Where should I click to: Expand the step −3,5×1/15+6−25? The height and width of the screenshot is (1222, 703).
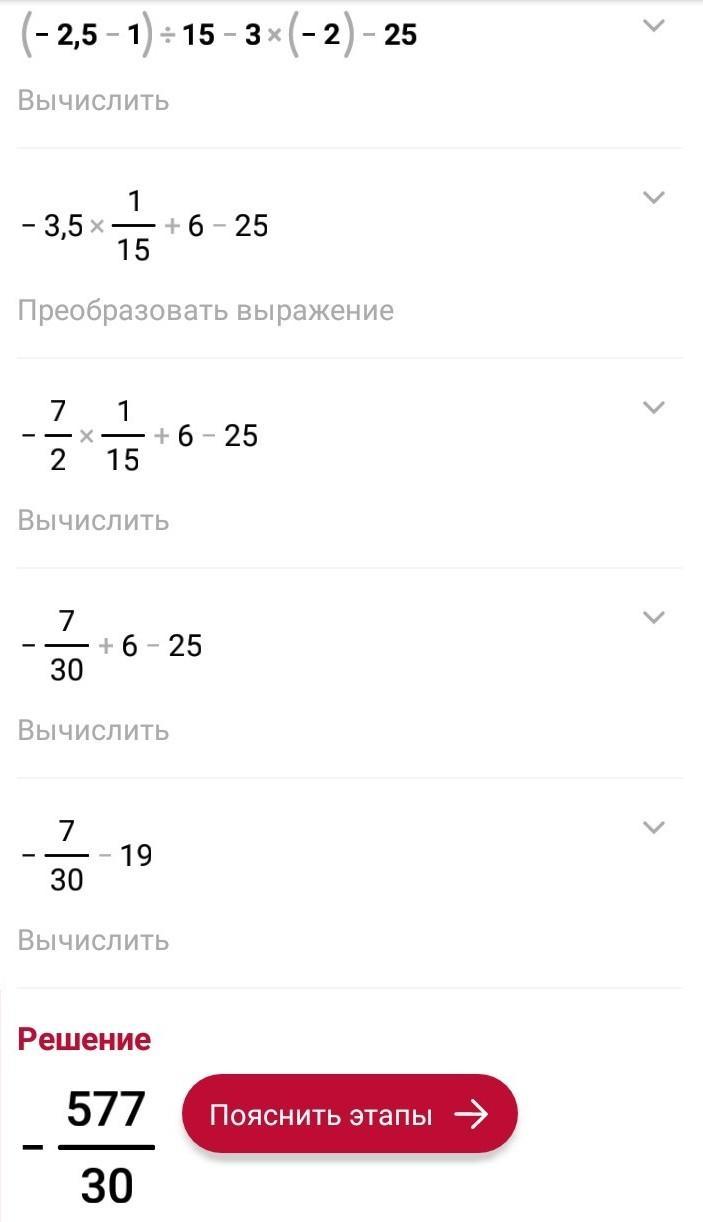coord(653,198)
